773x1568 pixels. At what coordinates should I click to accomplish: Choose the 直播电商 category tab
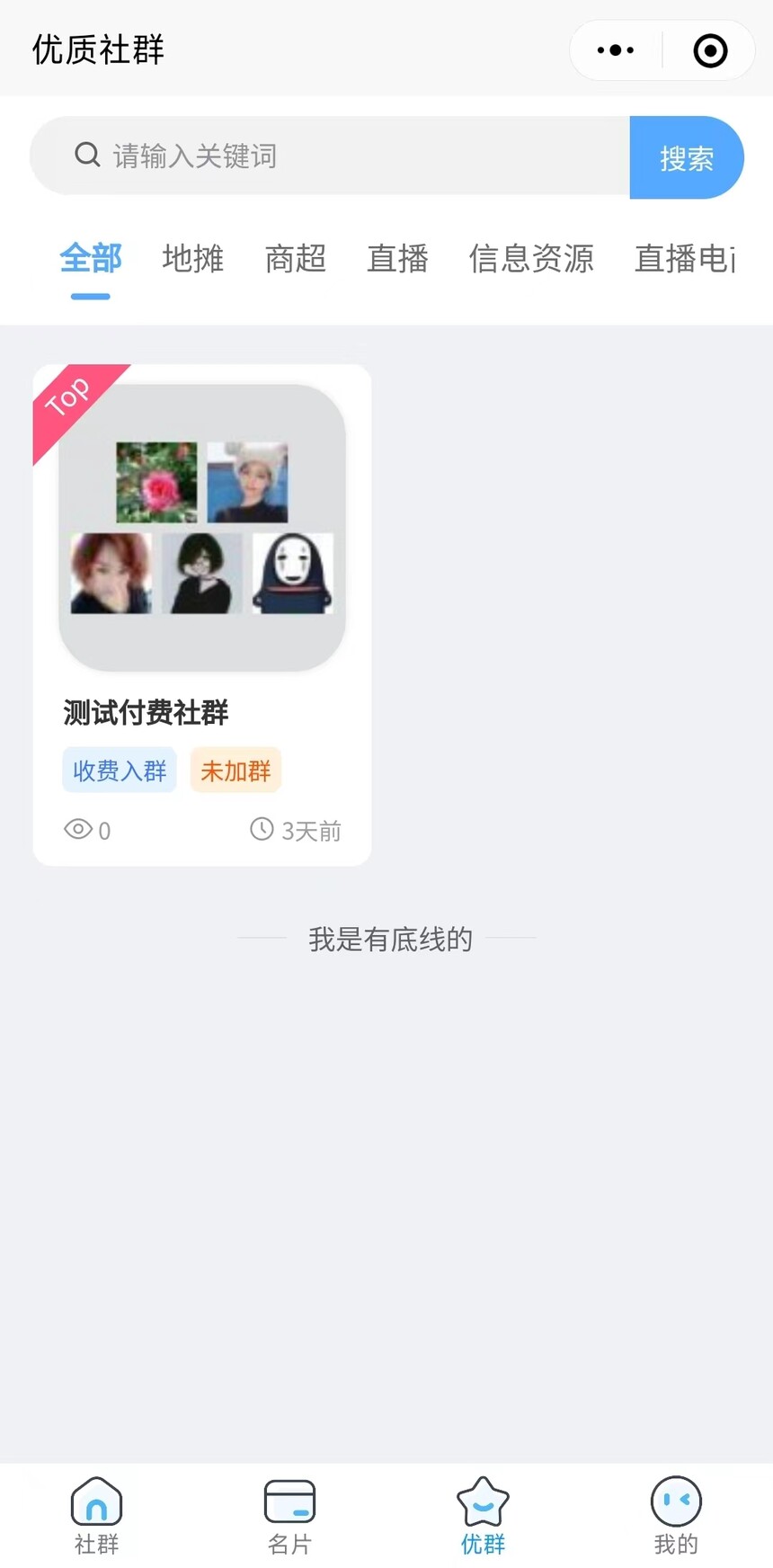tap(685, 259)
